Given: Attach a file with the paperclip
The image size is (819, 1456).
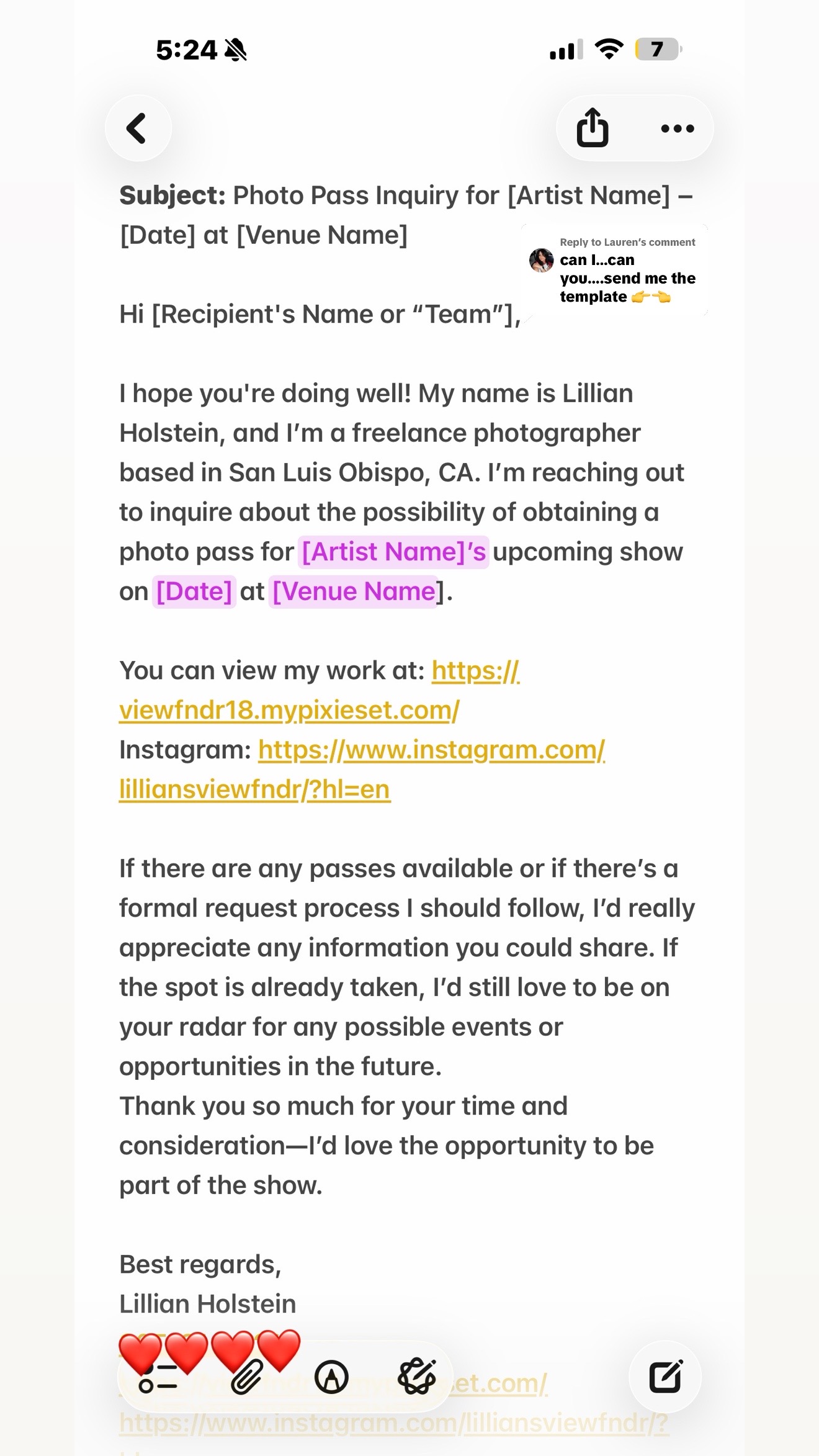Looking at the screenshot, I should [x=247, y=1378].
